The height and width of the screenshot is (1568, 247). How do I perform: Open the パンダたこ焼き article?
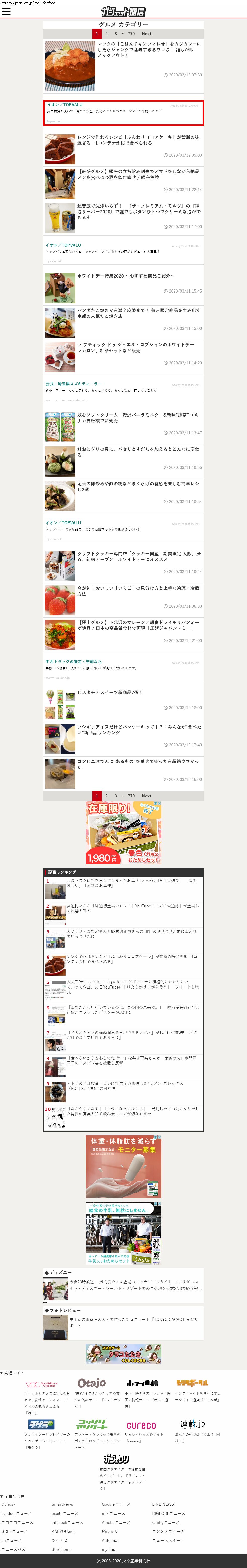tap(138, 313)
